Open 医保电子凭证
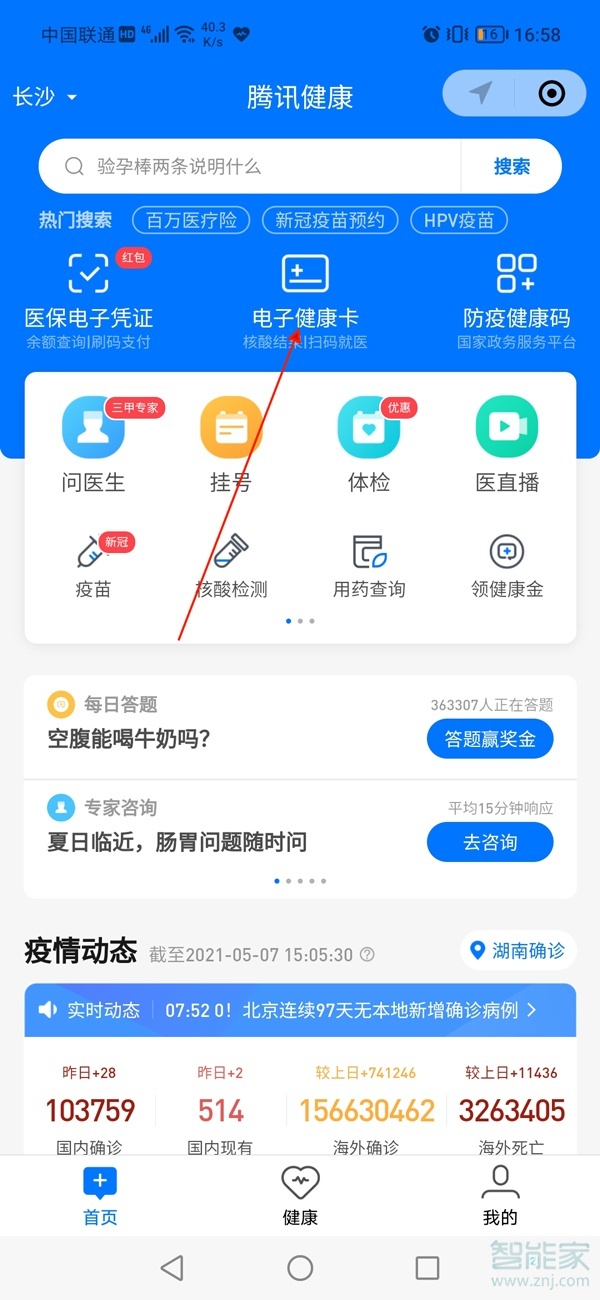The width and height of the screenshot is (600, 1300). pyautogui.click(x=89, y=298)
